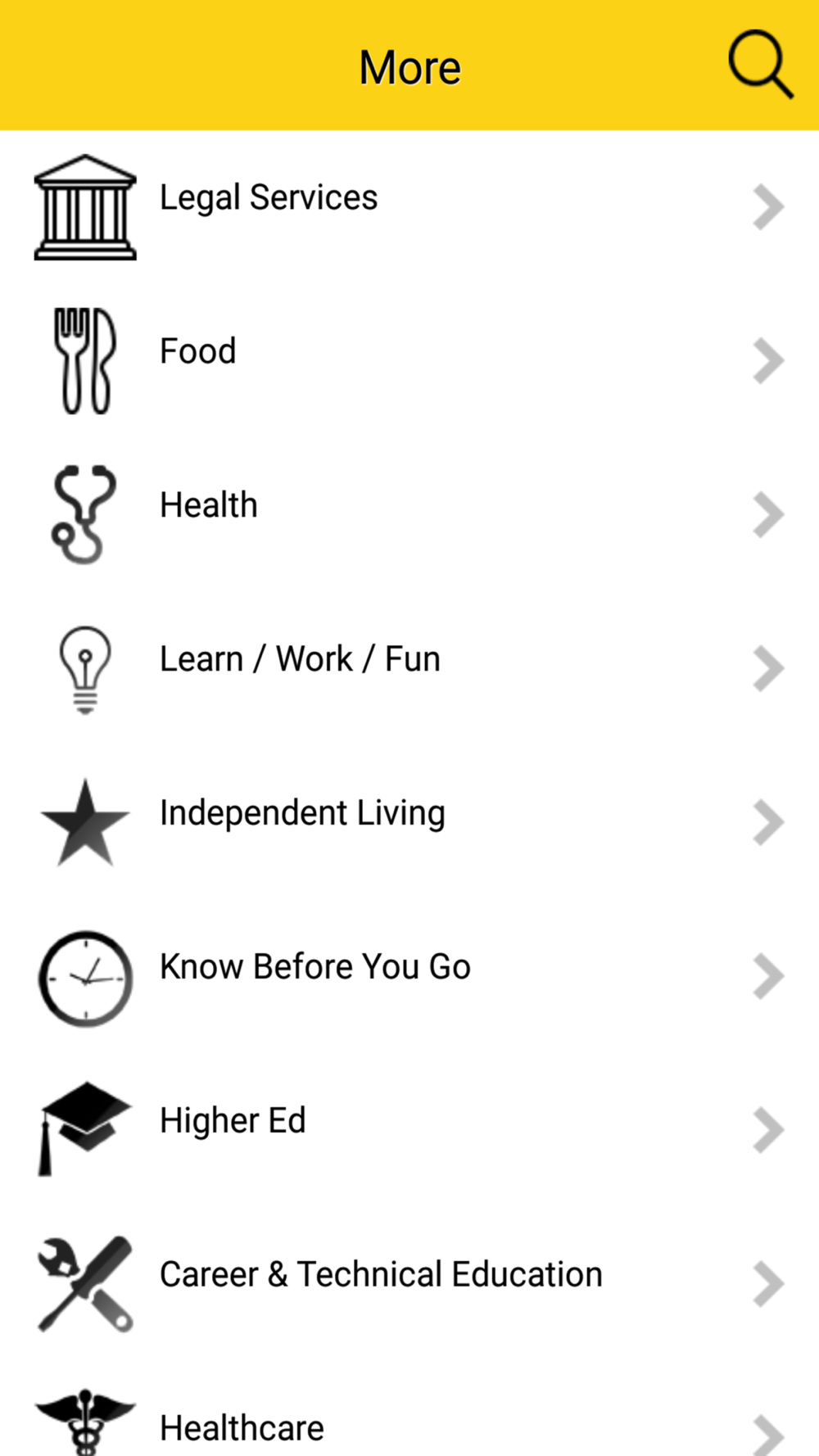Open the search magnifier icon
Viewport: 819px width, 1456px height.
pyautogui.click(x=761, y=65)
